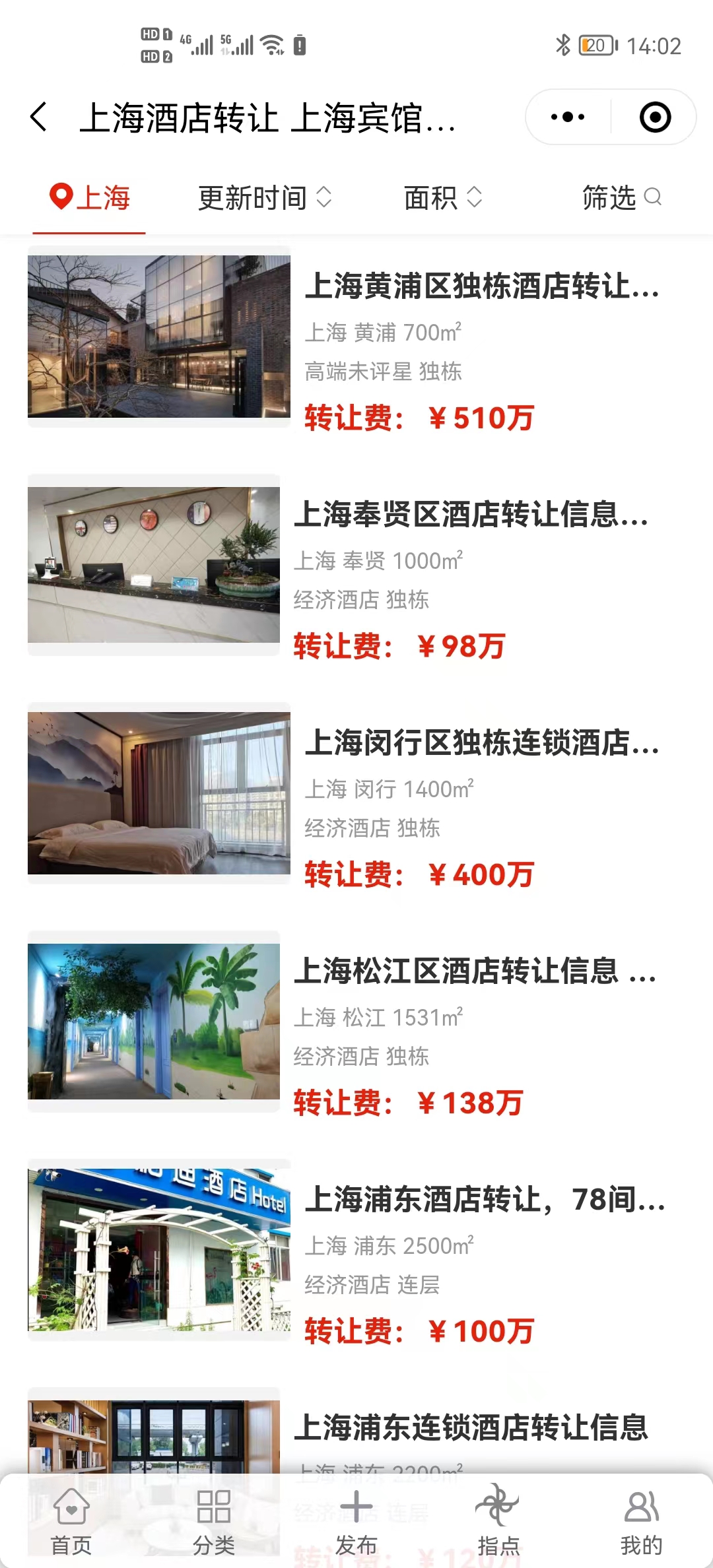Open the 筛选 filter search
This screenshot has height=1568, width=713.
[x=621, y=198]
